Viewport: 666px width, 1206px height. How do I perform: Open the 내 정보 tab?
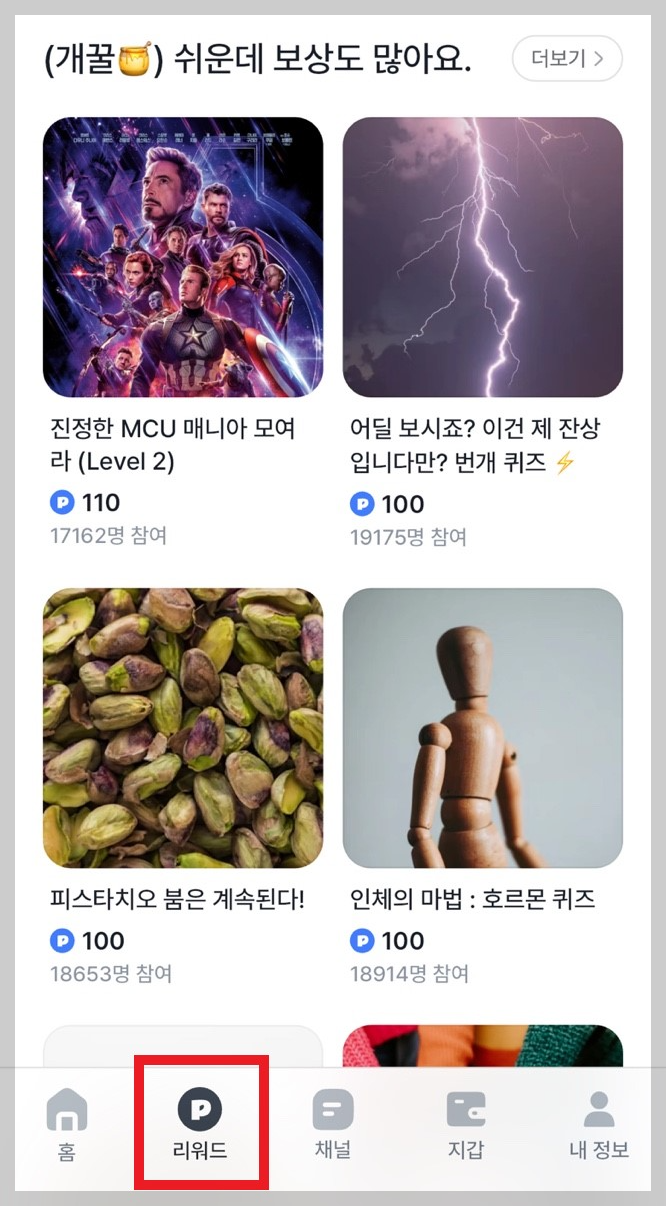[598, 1124]
